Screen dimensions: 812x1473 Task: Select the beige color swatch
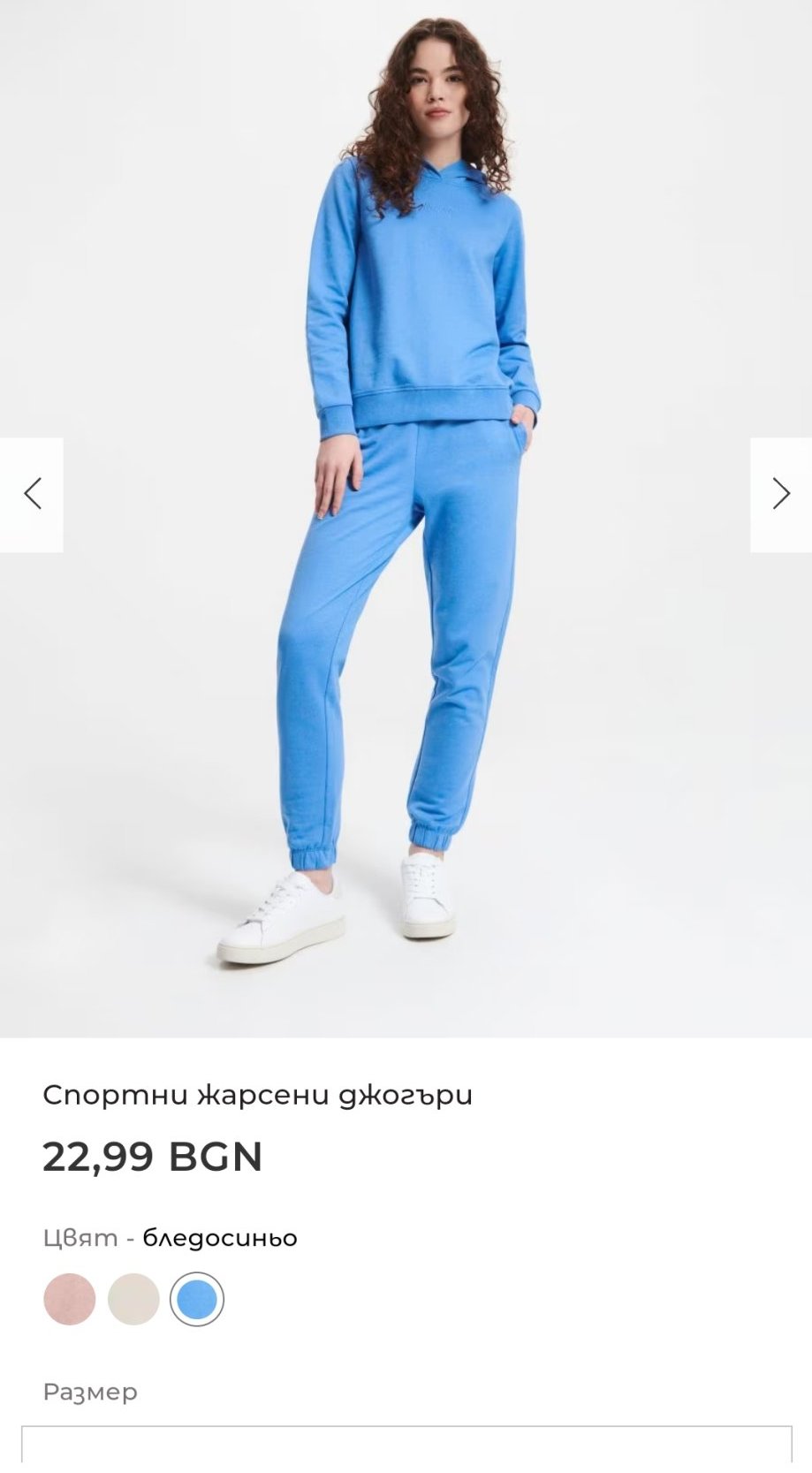click(x=133, y=1299)
